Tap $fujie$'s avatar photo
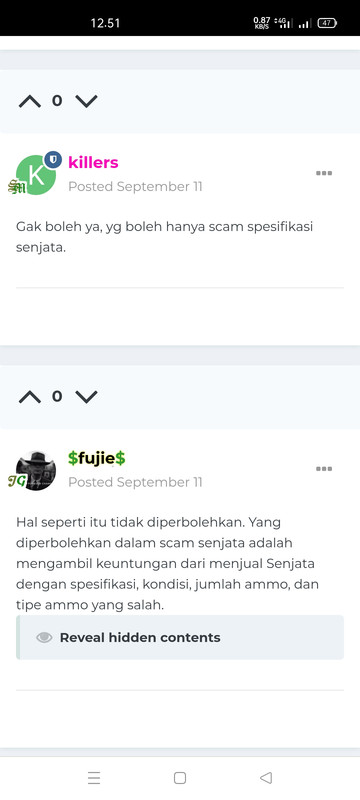Viewport: 360px width, 800px height. pos(36,470)
